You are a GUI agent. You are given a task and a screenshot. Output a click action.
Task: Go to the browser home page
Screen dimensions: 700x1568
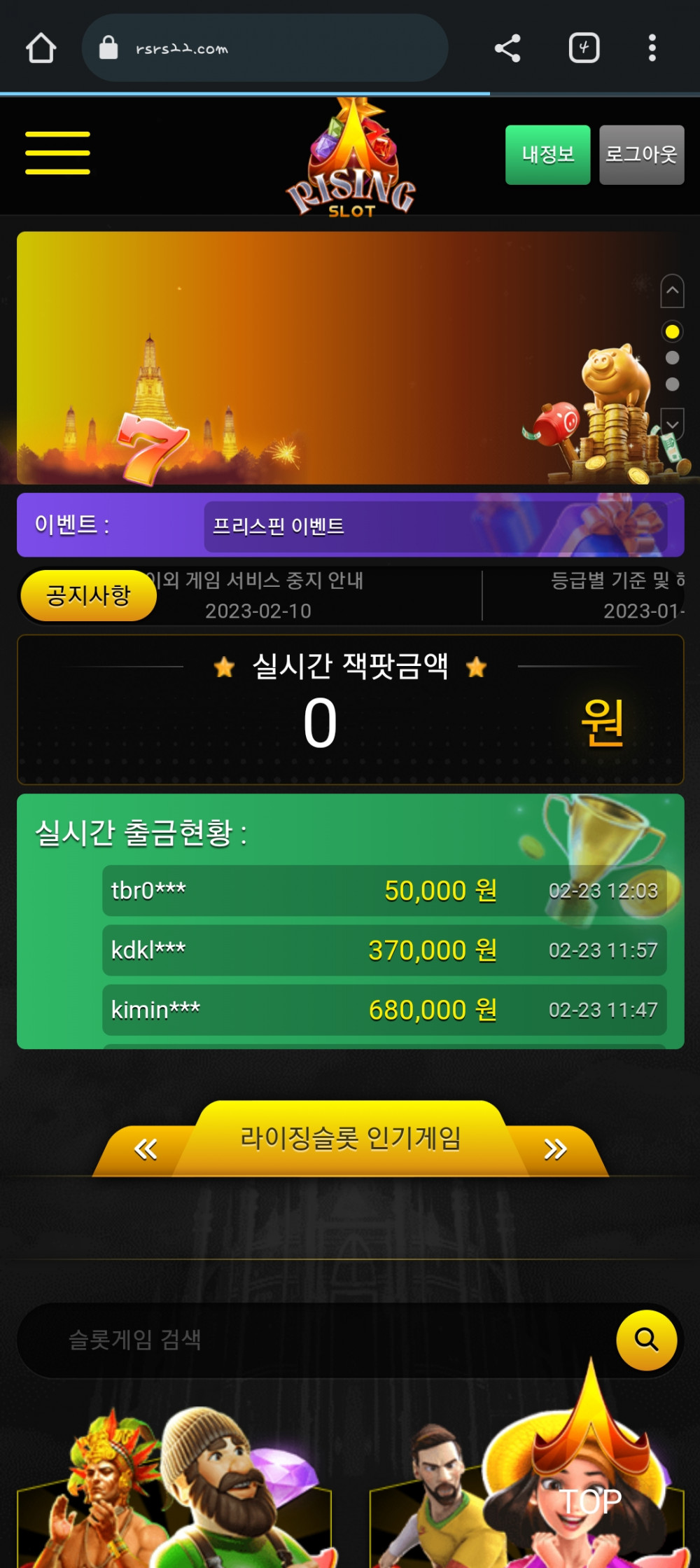coord(41,48)
